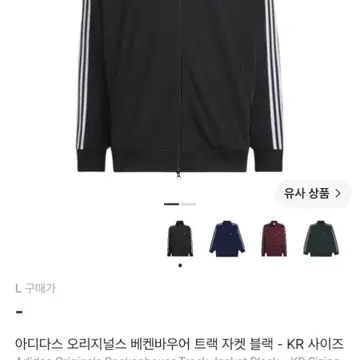Tap the main black track jacket image
Image resolution: width=360 pixels, height=360 pixels.
[180, 88]
